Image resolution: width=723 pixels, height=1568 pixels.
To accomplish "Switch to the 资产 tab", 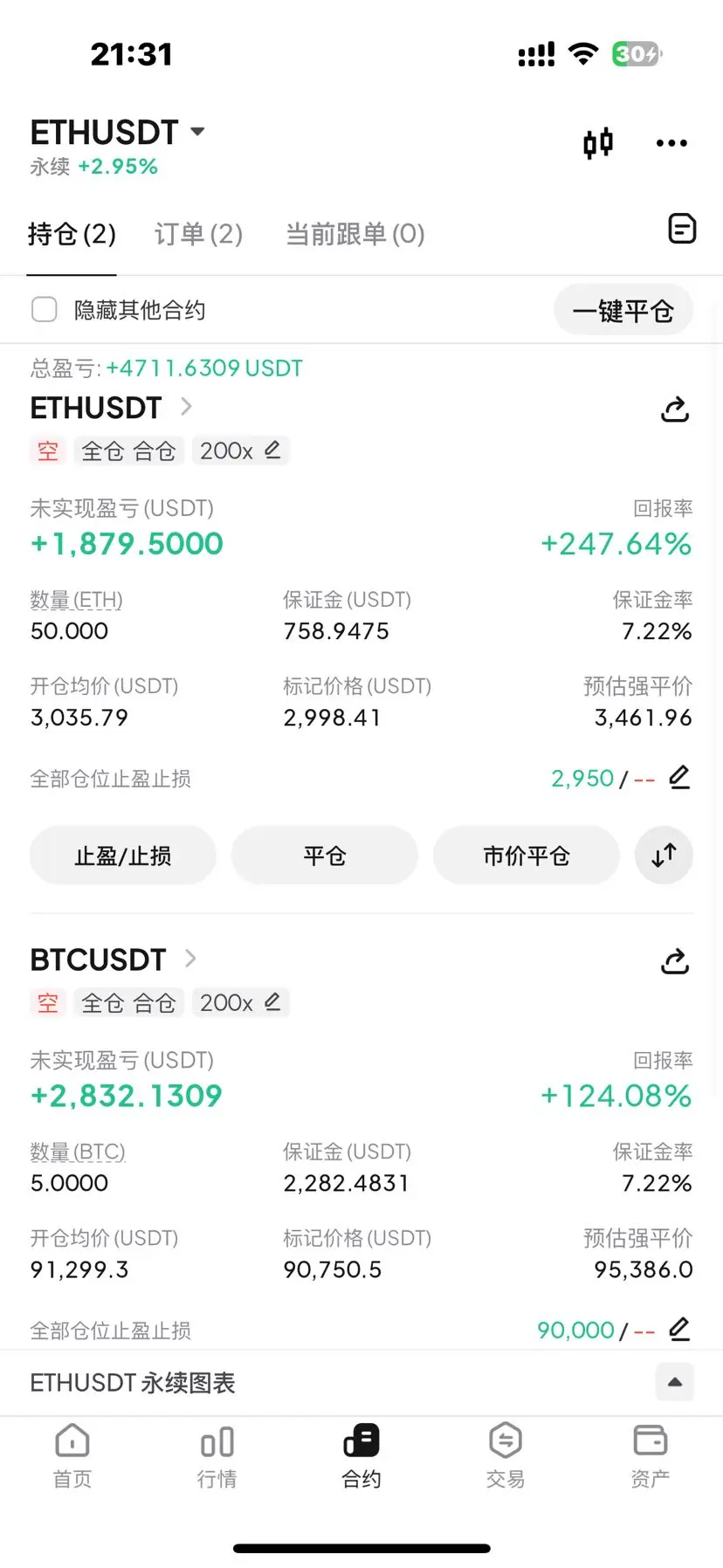I will click(650, 1455).
